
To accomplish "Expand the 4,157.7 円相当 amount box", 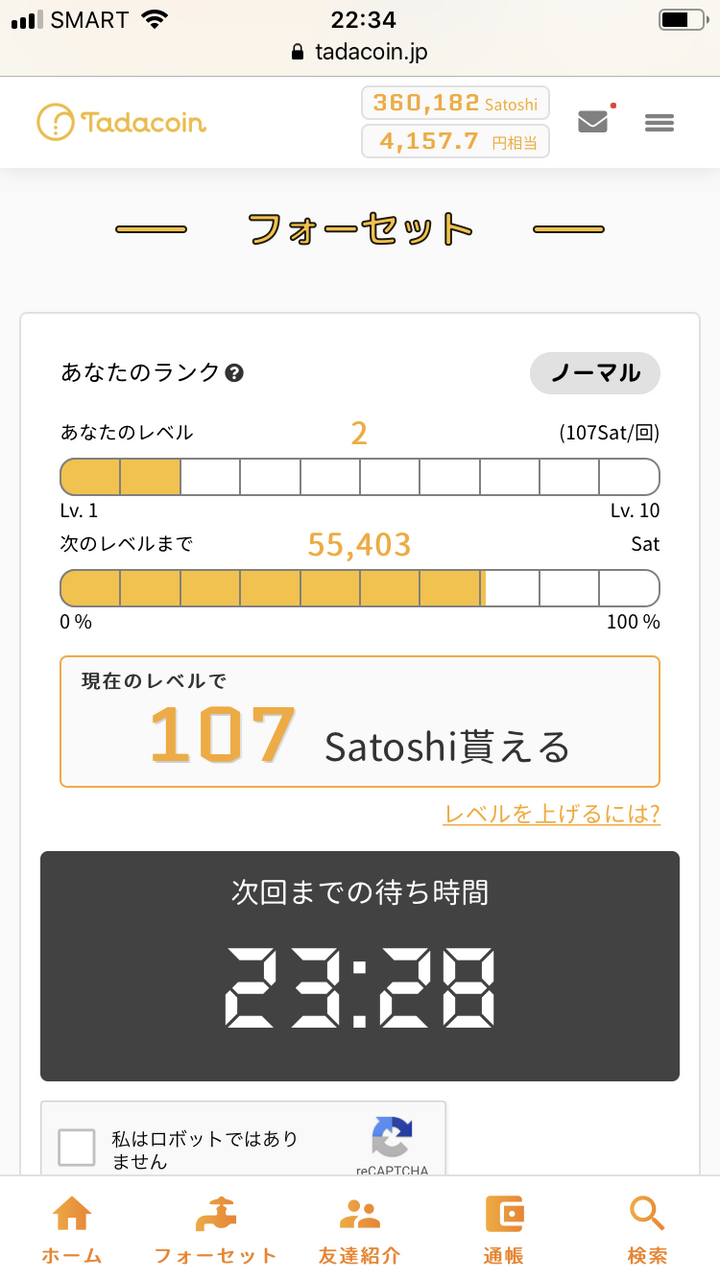I will (454, 141).
